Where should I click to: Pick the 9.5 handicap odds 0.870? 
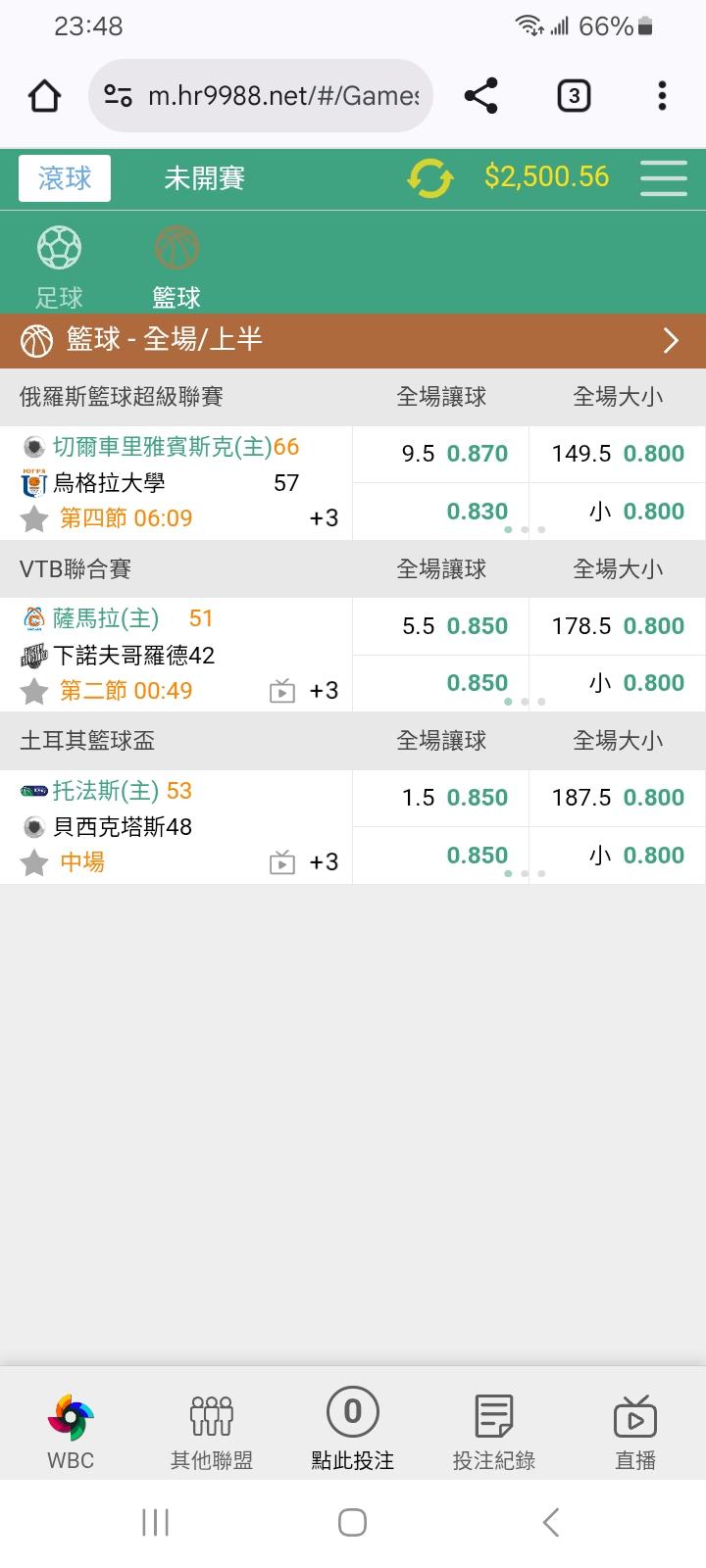[x=441, y=454]
